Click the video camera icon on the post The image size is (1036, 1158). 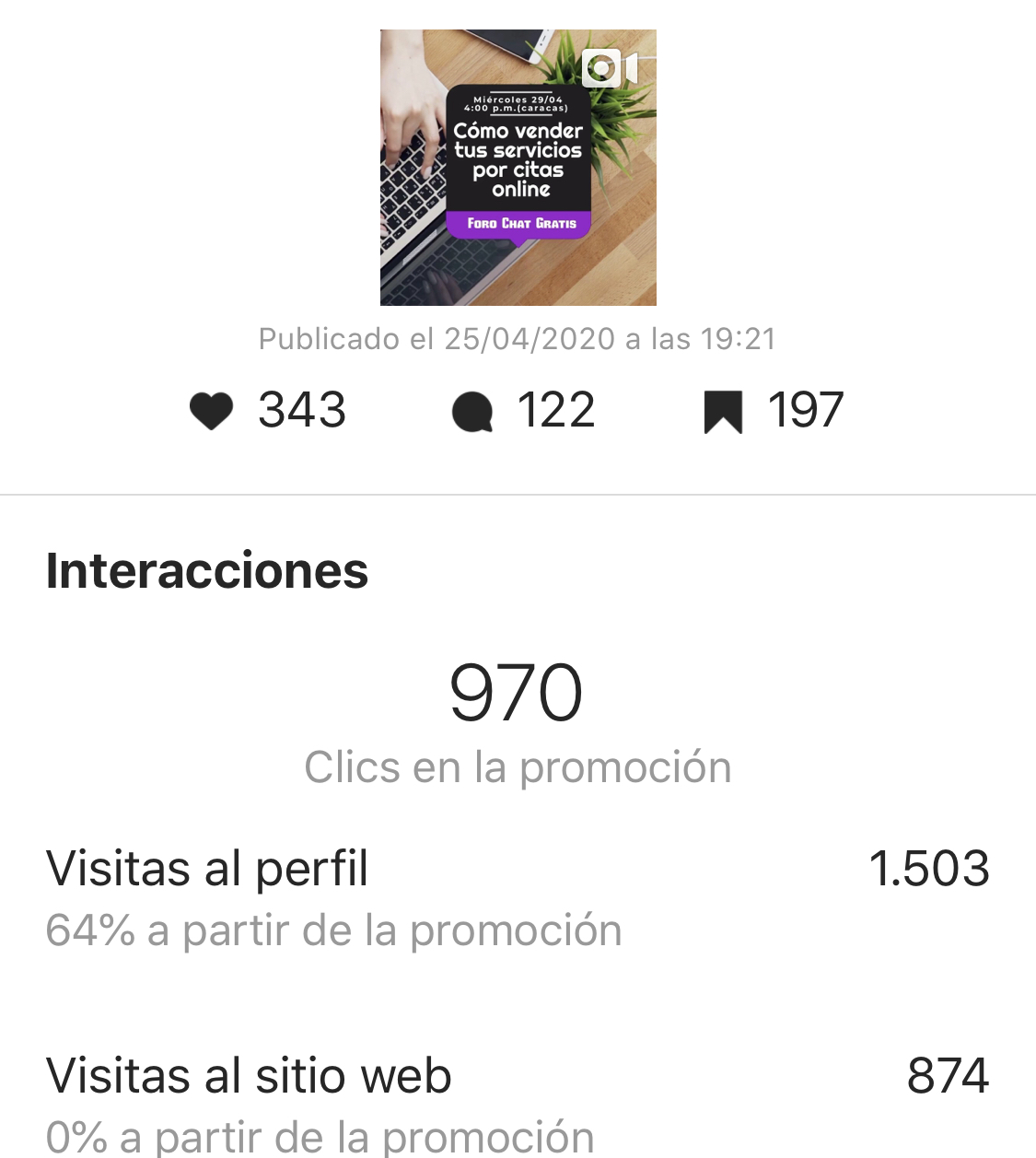611,68
